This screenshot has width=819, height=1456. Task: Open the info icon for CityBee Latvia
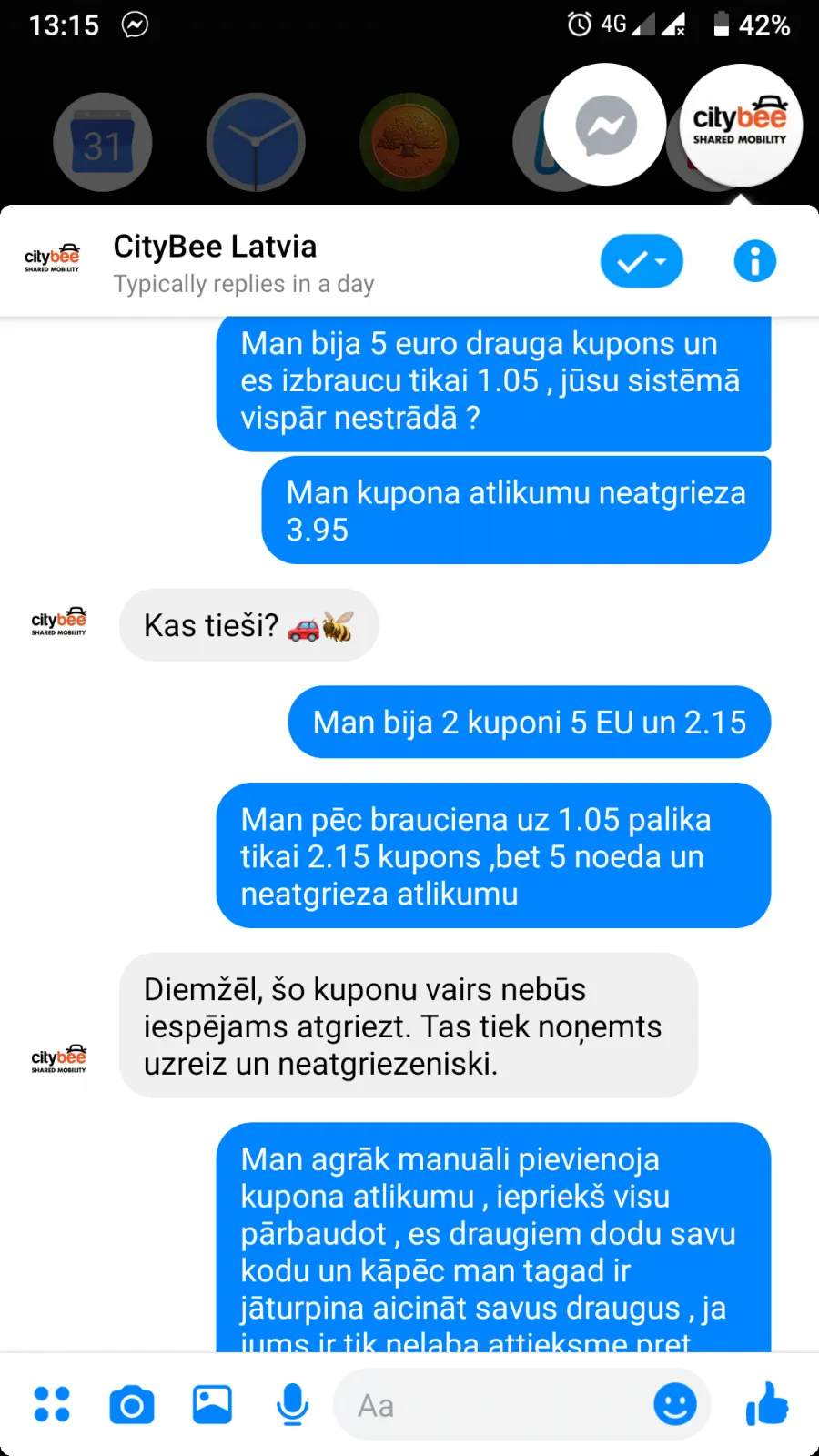754,261
